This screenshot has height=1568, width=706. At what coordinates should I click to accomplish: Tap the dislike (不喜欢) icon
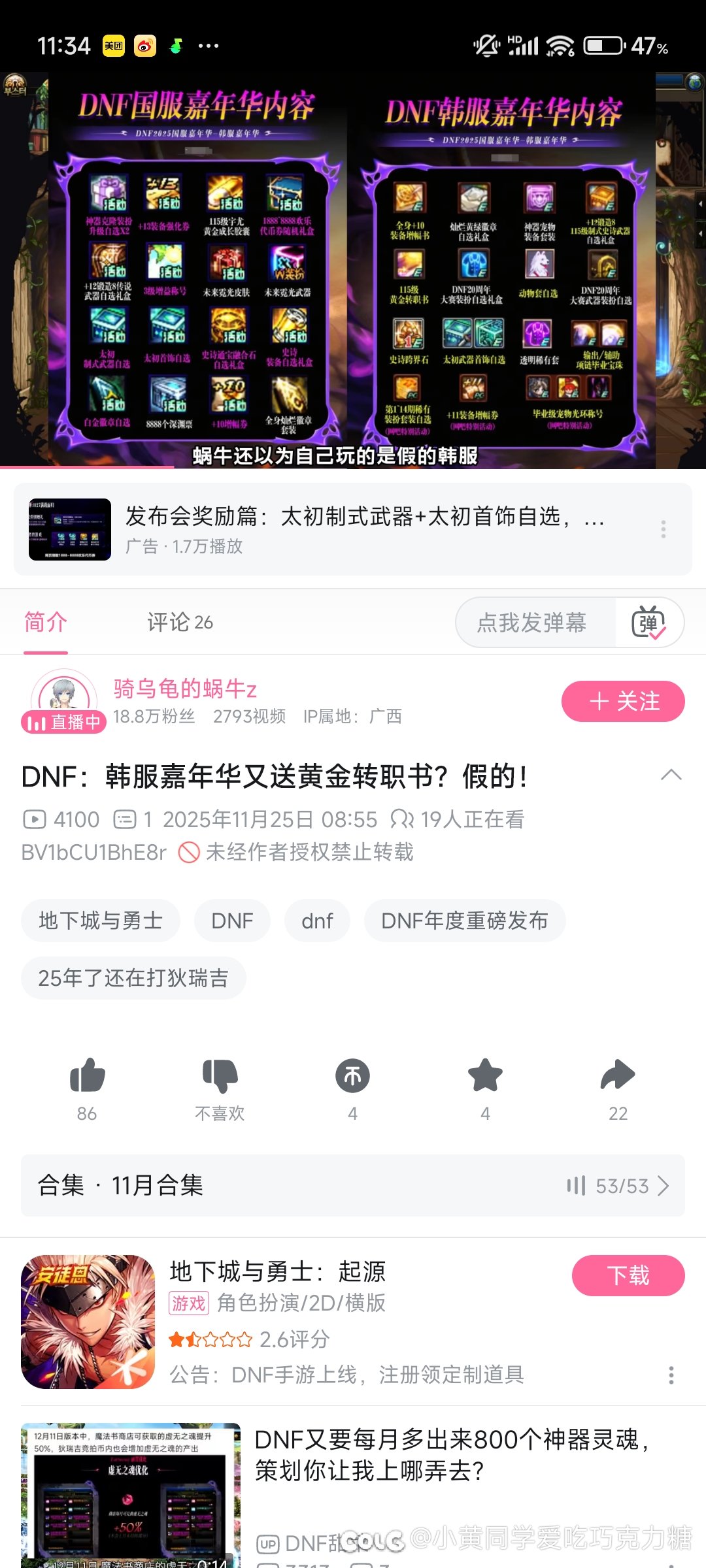pyautogui.click(x=220, y=1076)
